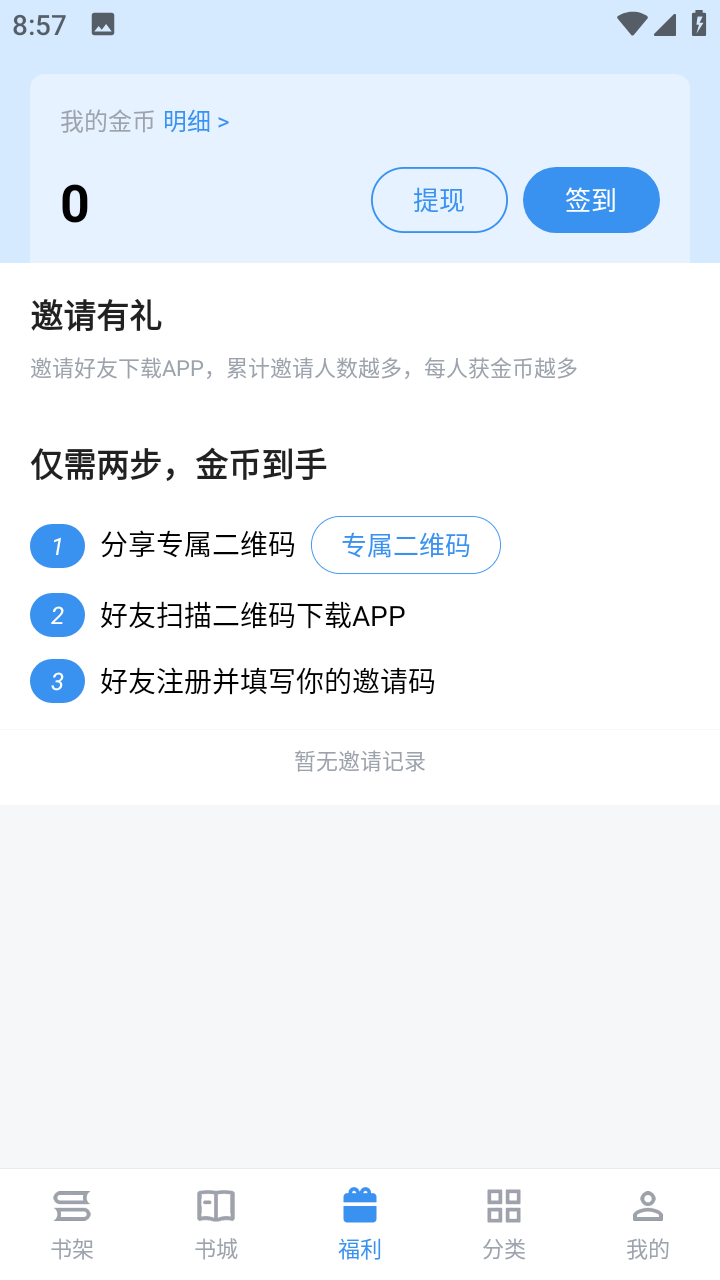
Task: Open the 书城 bookstore icon
Action: (x=215, y=1207)
